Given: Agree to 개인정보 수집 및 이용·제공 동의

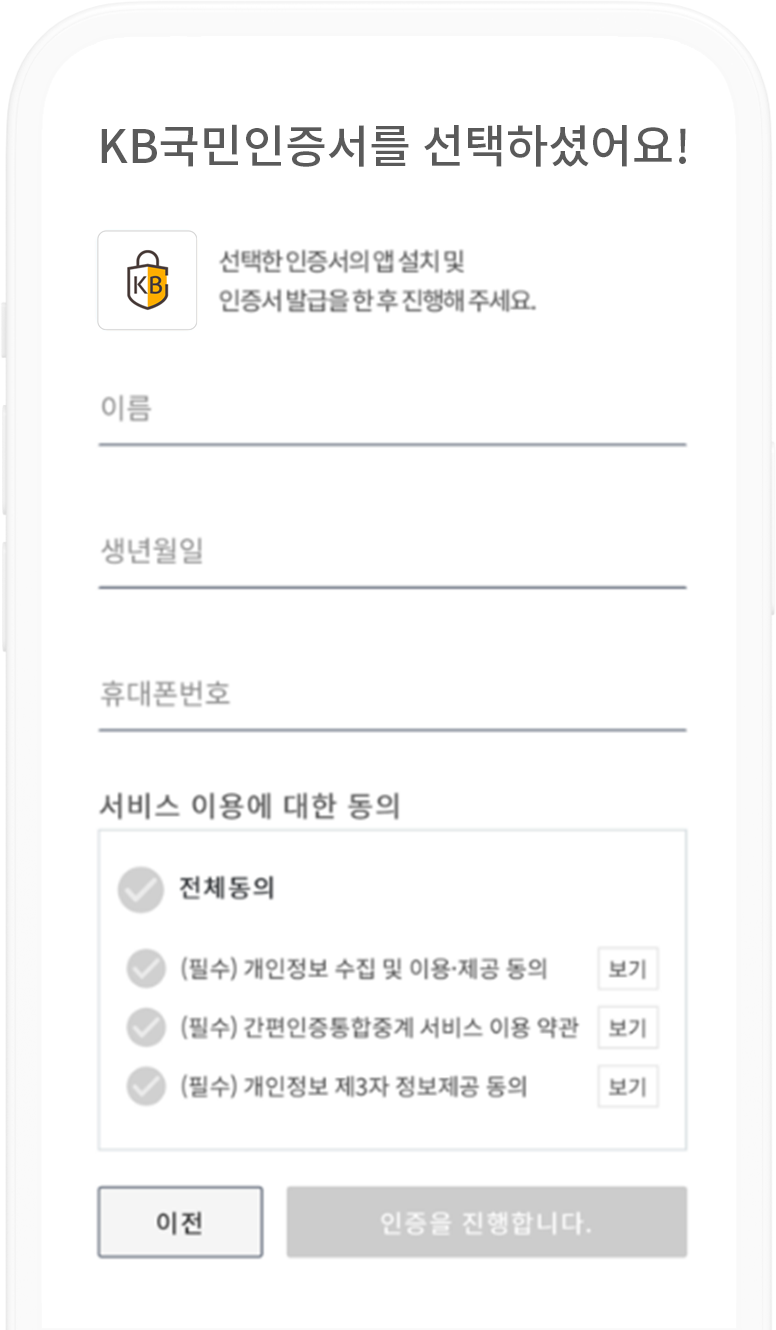Looking at the screenshot, I should point(146,969).
